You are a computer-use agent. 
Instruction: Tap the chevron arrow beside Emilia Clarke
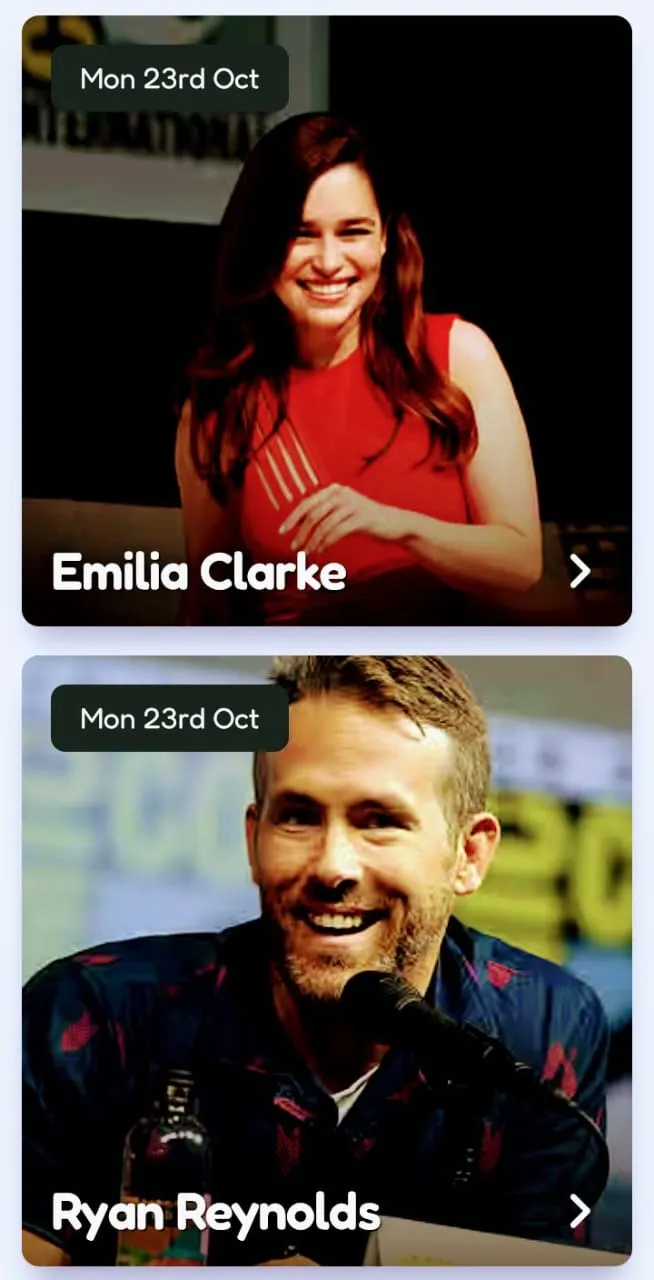pyautogui.click(x=580, y=571)
